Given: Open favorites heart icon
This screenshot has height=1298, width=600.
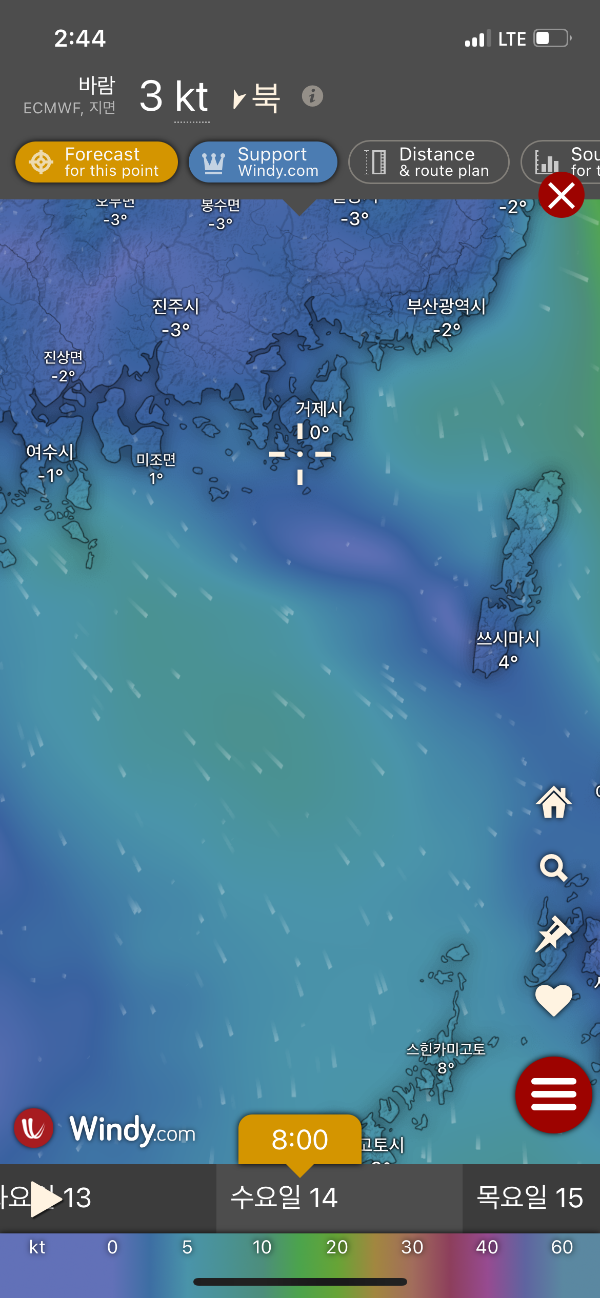Looking at the screenshot, I should 554,1000.
